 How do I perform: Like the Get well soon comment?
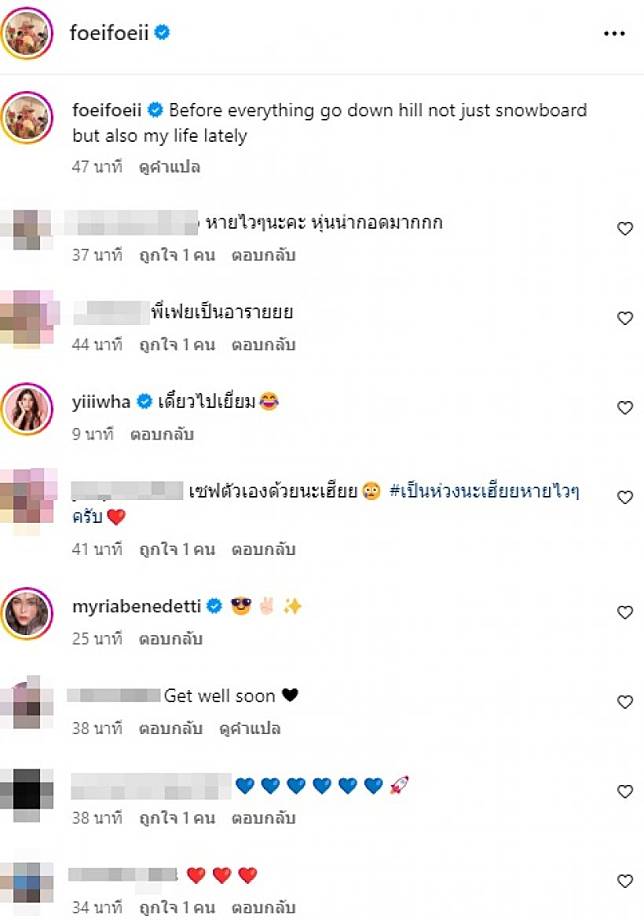pyautogui.click(x=625, y=701)
